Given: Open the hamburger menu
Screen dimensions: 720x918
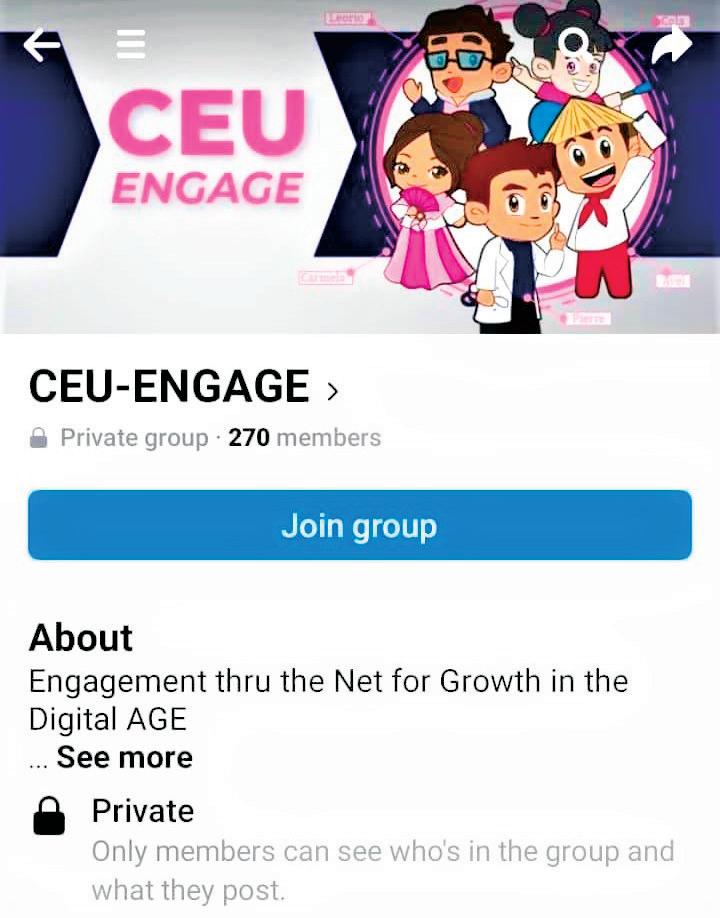Looking at the screenshot, I should (x=131, y=44).
